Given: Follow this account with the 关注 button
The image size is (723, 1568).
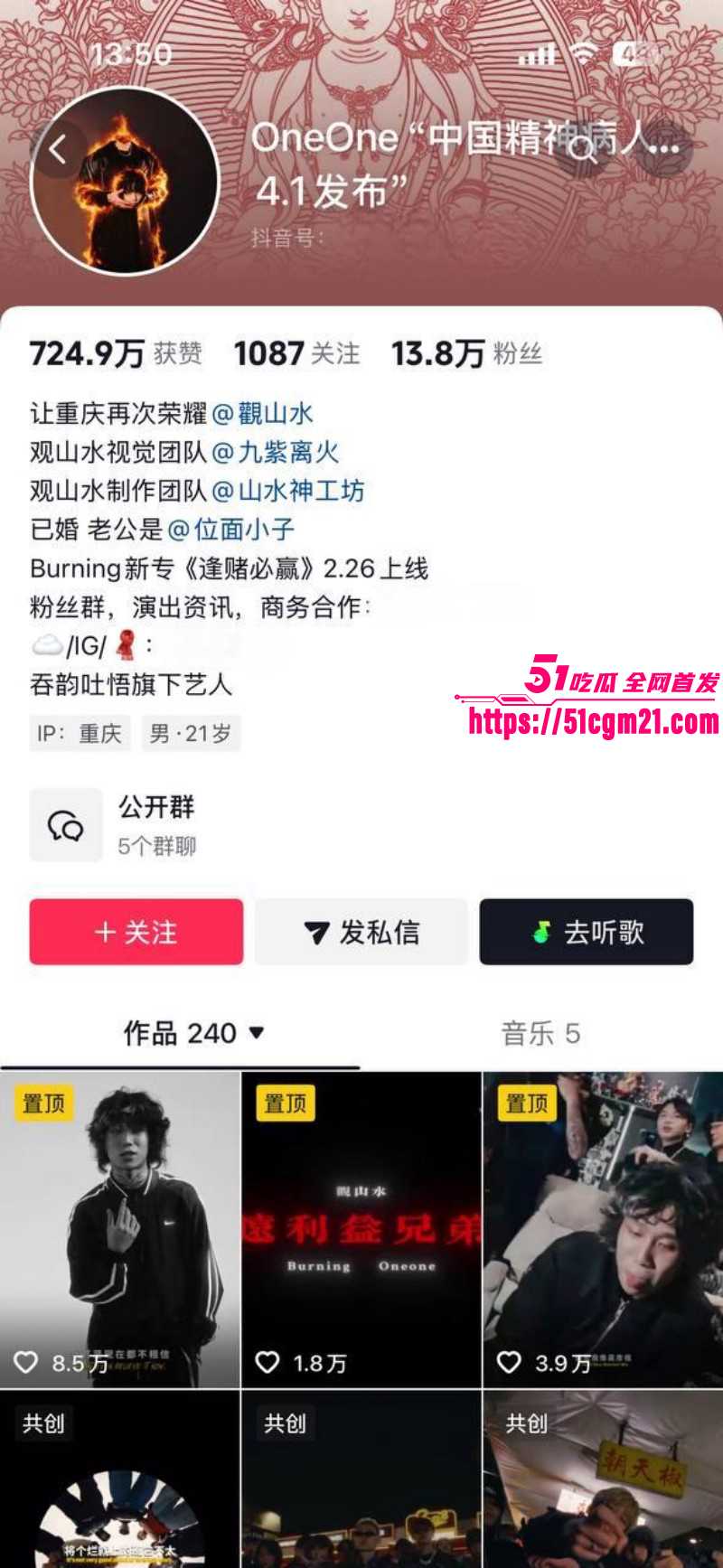Looking at the screenshot, I should (136, 932).
